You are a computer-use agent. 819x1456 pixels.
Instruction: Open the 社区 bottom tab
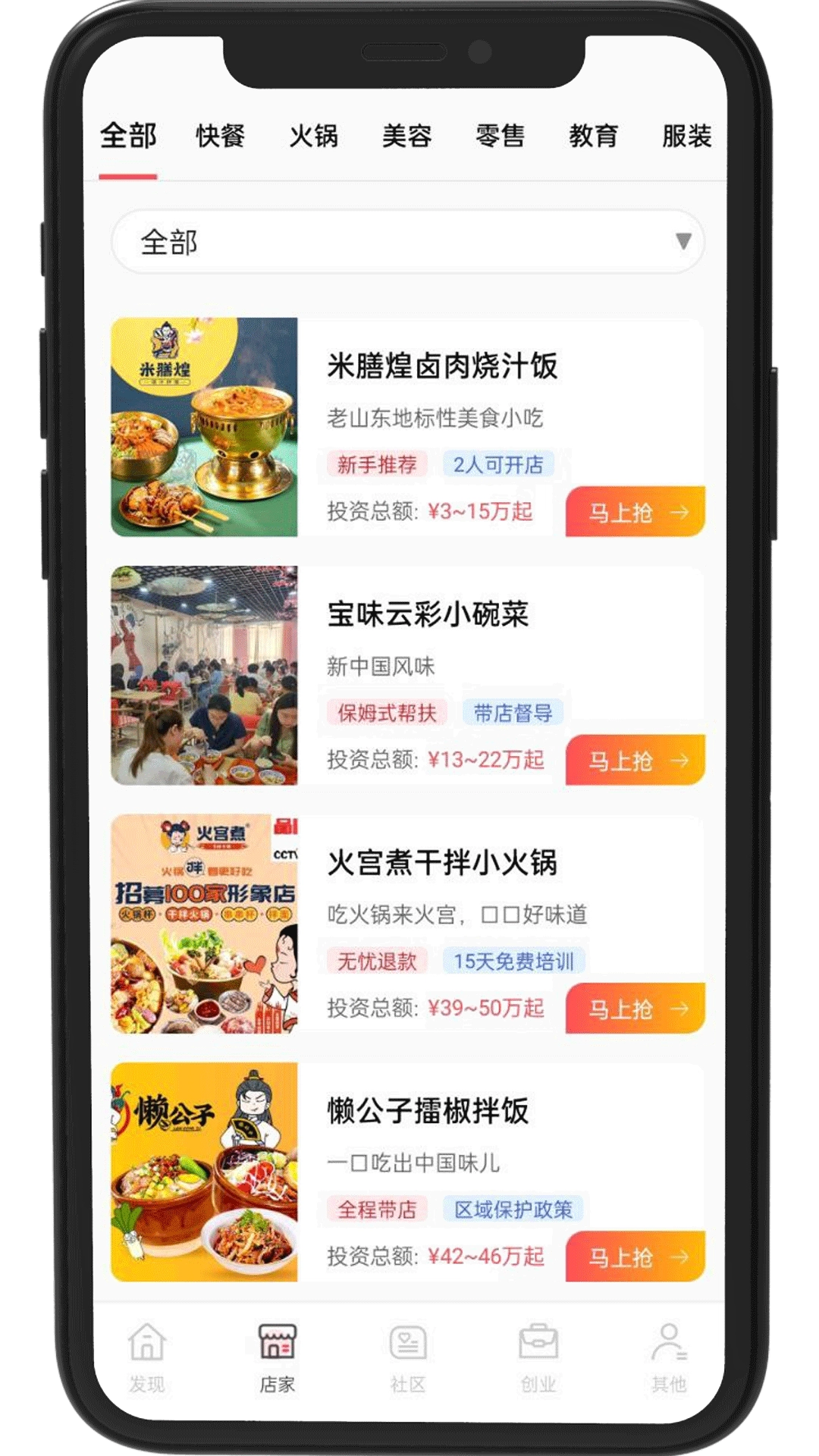click(408, 1357)
